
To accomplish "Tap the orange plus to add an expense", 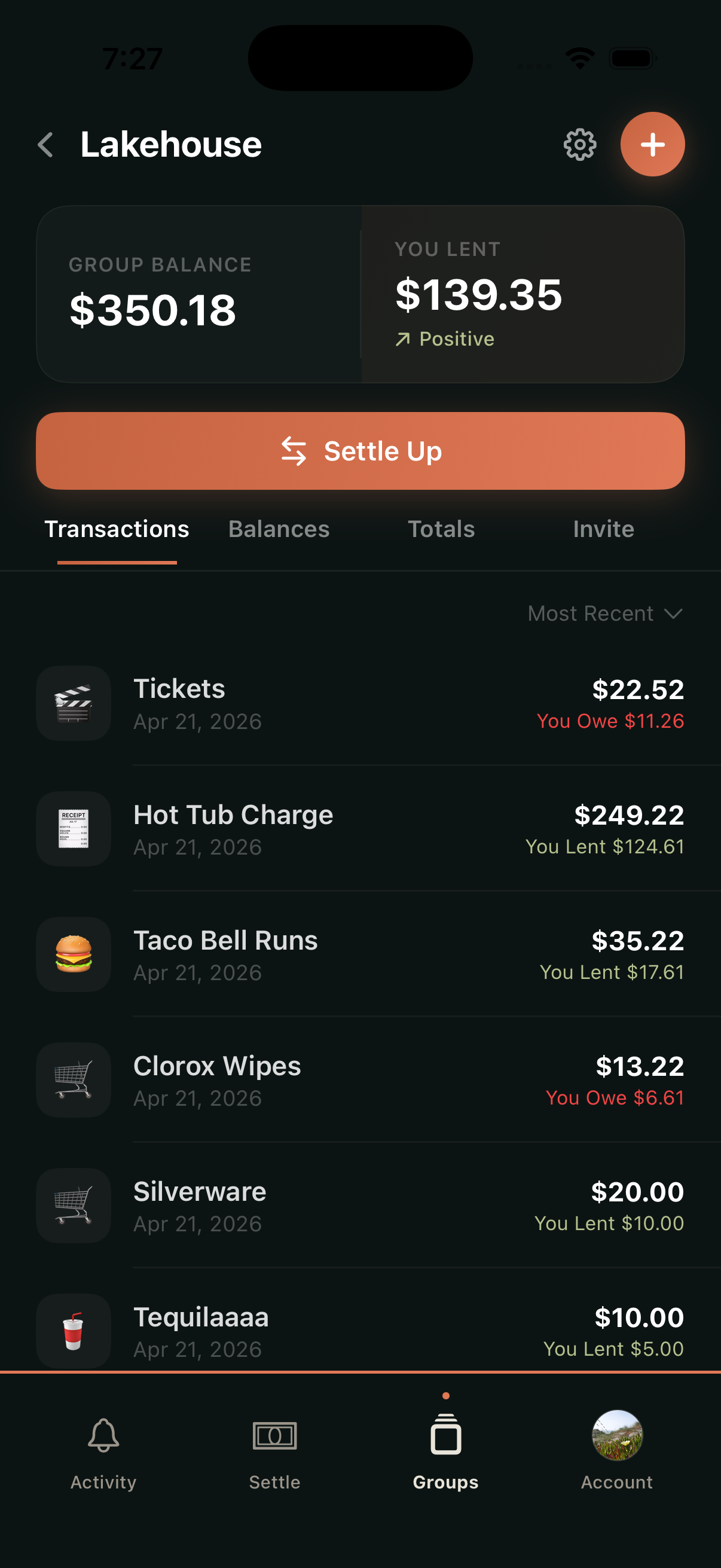I will pos(652,144).
